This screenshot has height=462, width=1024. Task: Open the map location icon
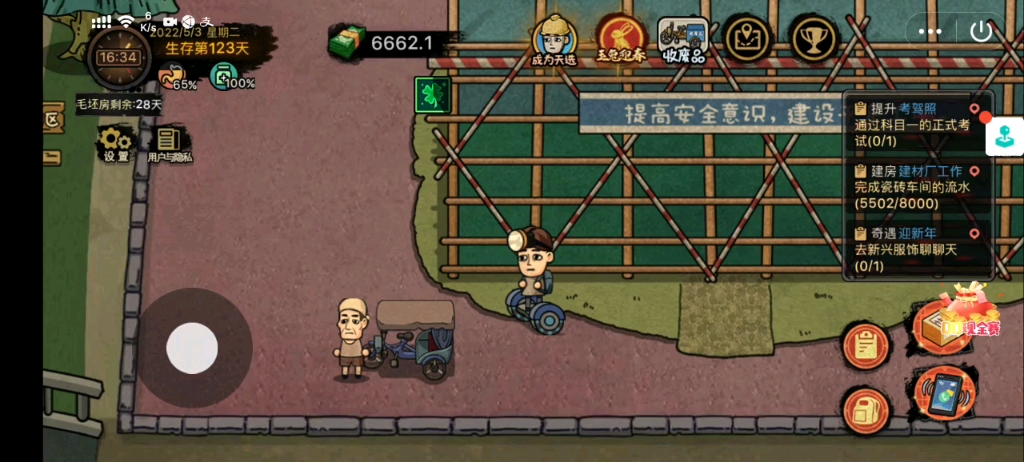[747, 38]
